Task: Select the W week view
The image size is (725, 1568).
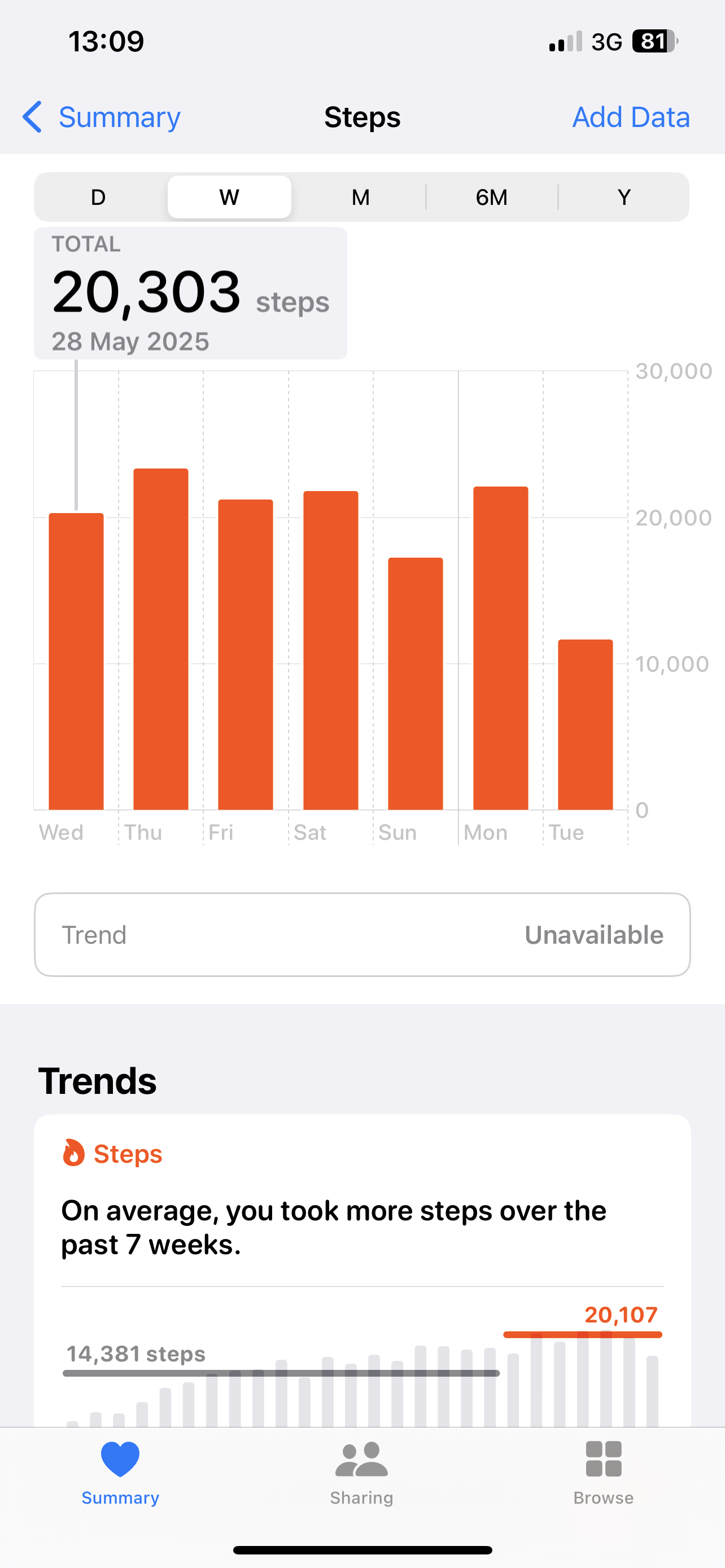Action: coord(229,197)
